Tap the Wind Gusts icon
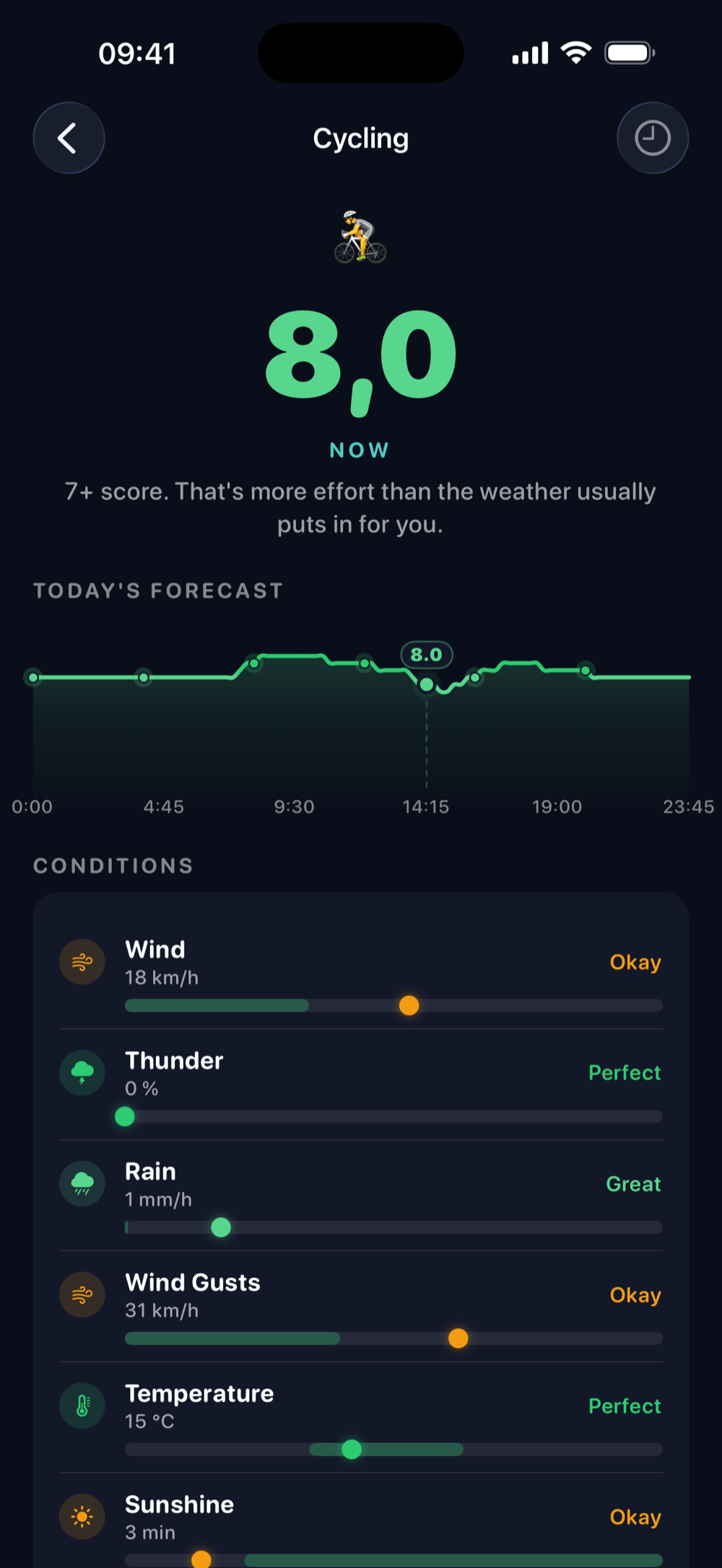This screenshot has height=1568, width=722. click(x=82, y=1294)
